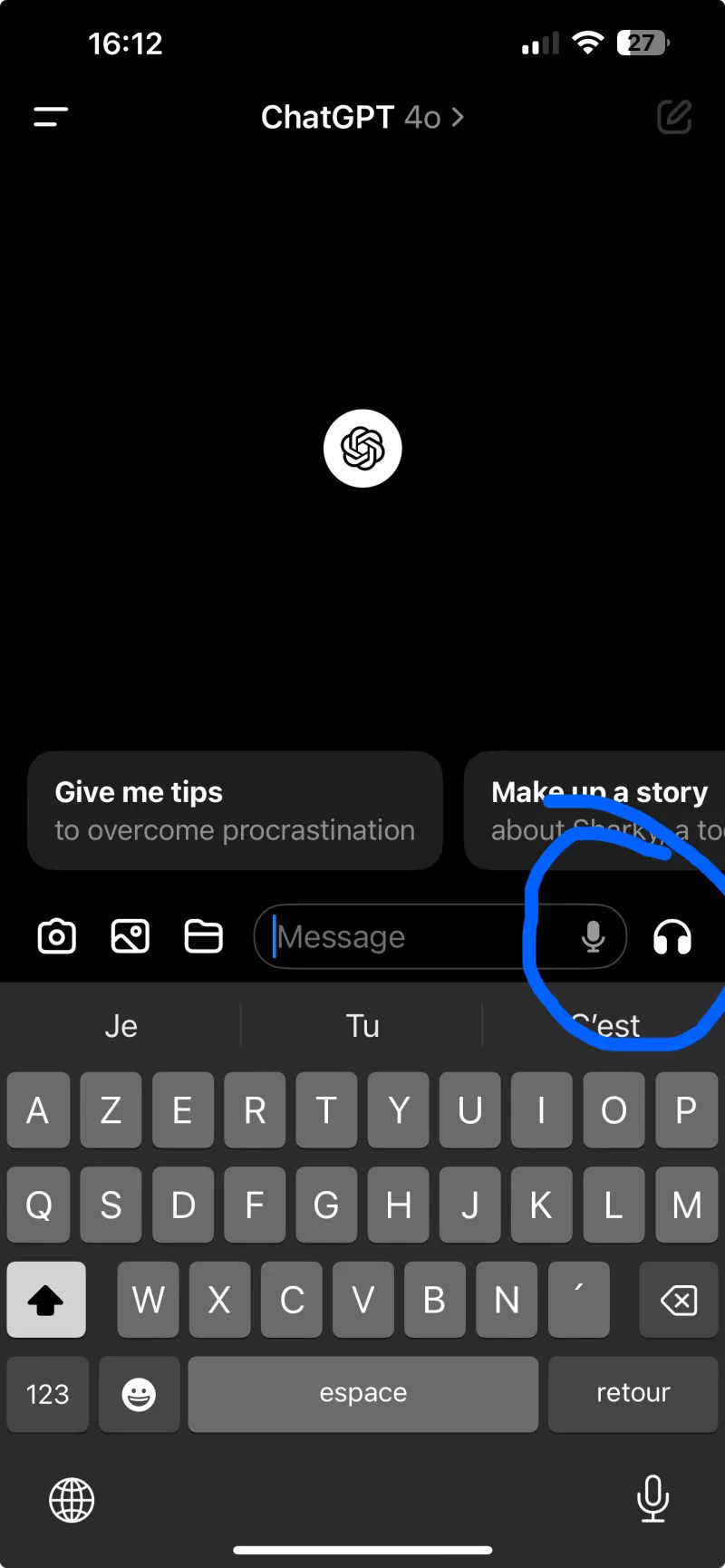
Task: Open the sidebar menu
Action: pos(51,117)
